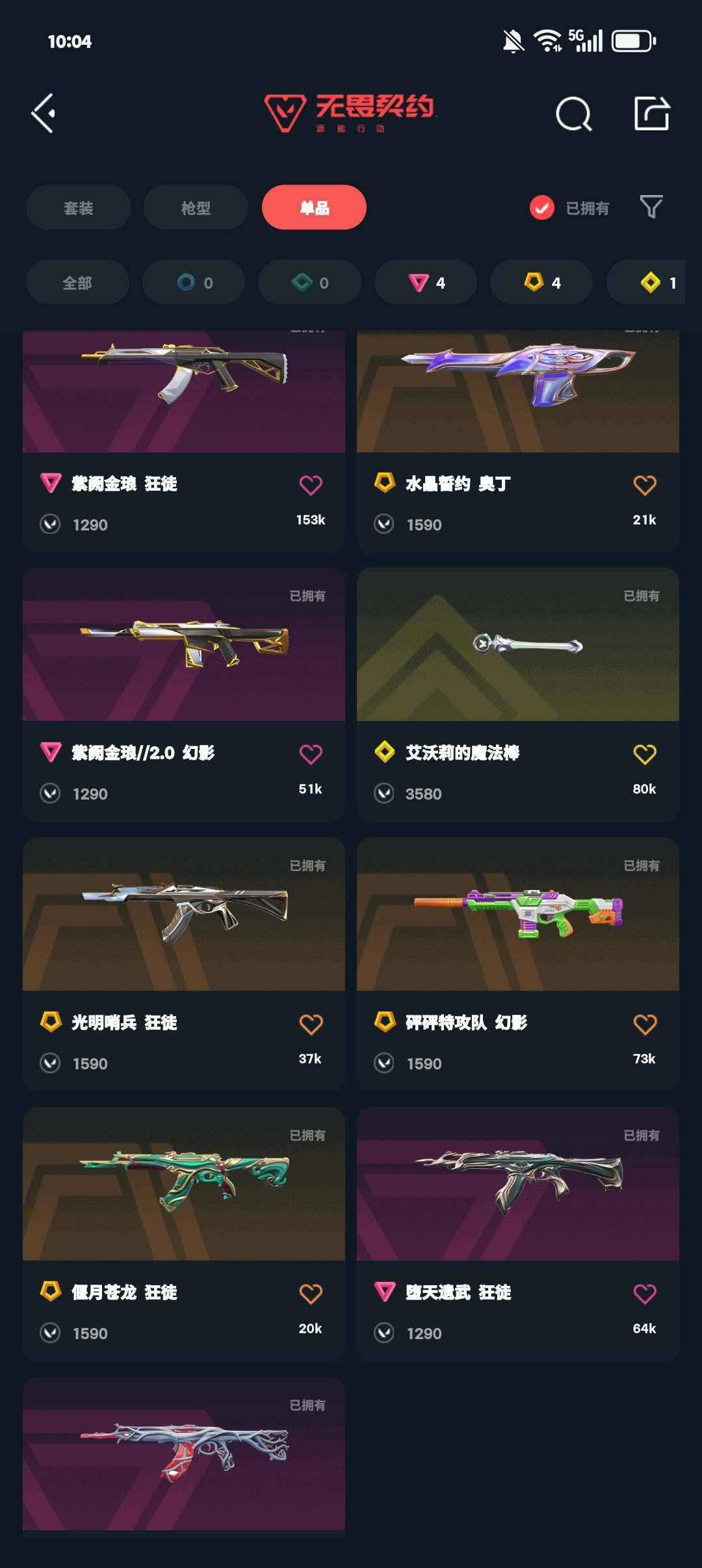Like the 紫阙金琅//2.0 幻影 skin
702x1568 pixels.
tap(311, 754)
